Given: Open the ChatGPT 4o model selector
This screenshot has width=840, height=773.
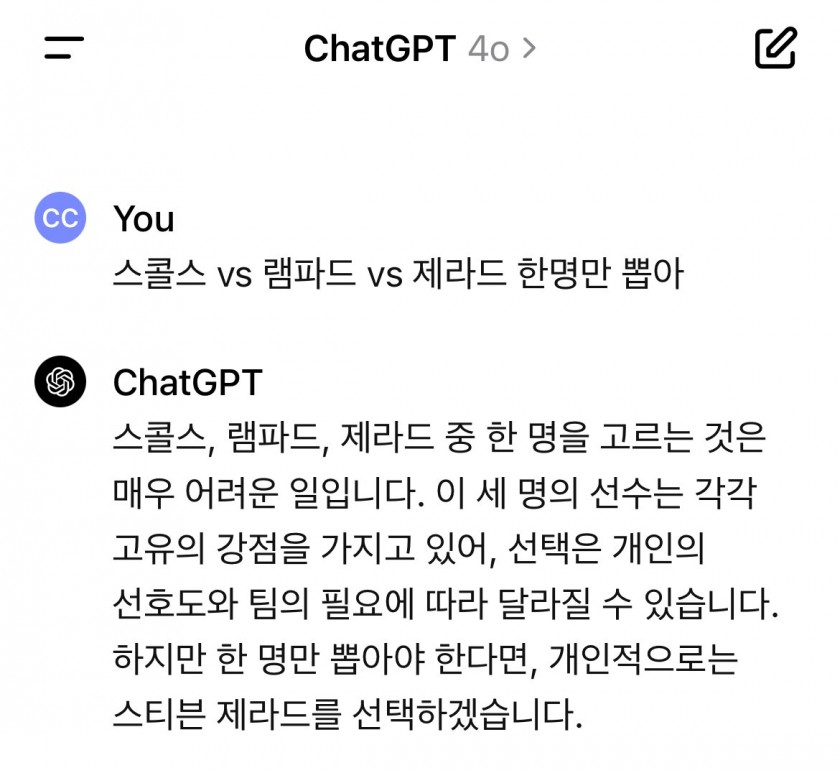Looking at the screenshot, I should (420, 48).
